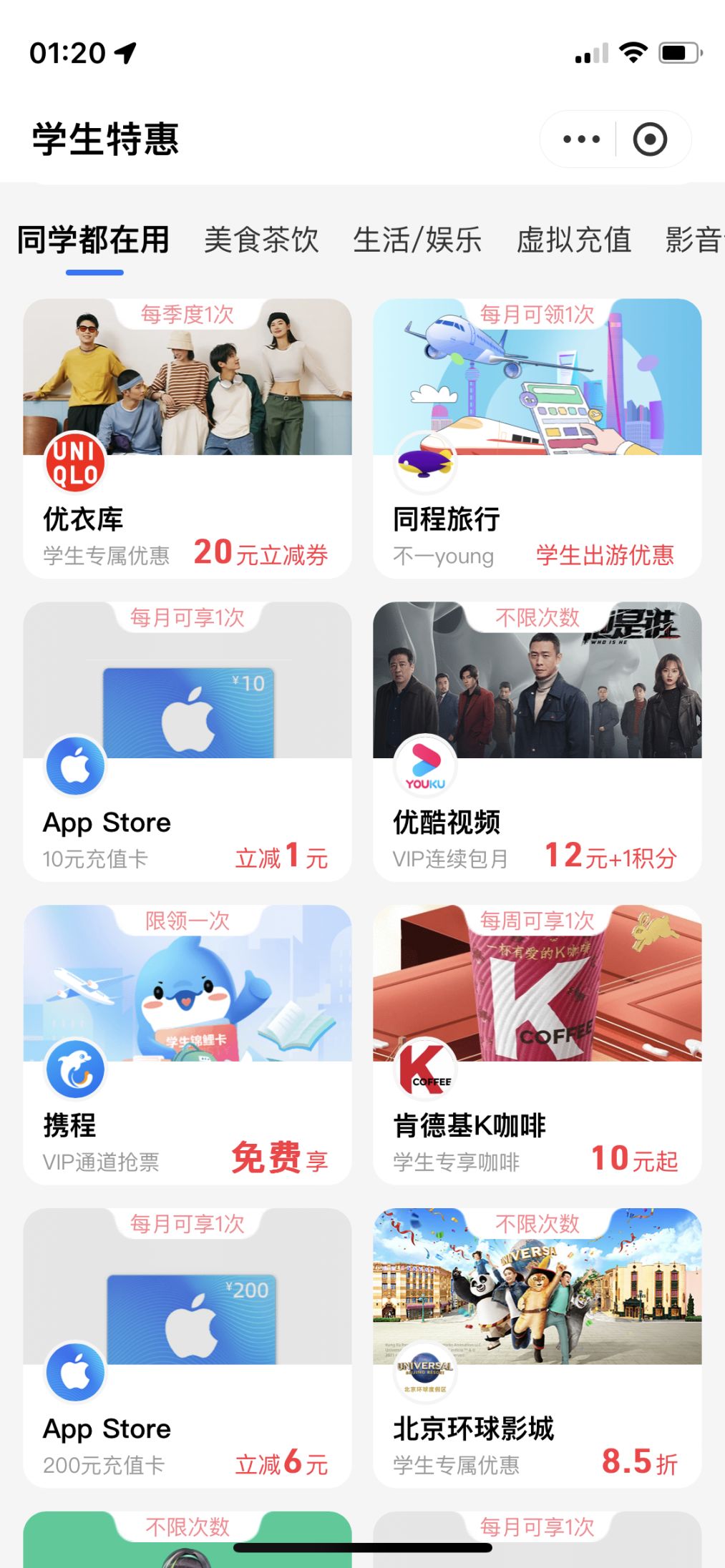725x1568 pixels.
Task: Open the 携程 VIP通道抢票 card
Action: click(188, 1044)
